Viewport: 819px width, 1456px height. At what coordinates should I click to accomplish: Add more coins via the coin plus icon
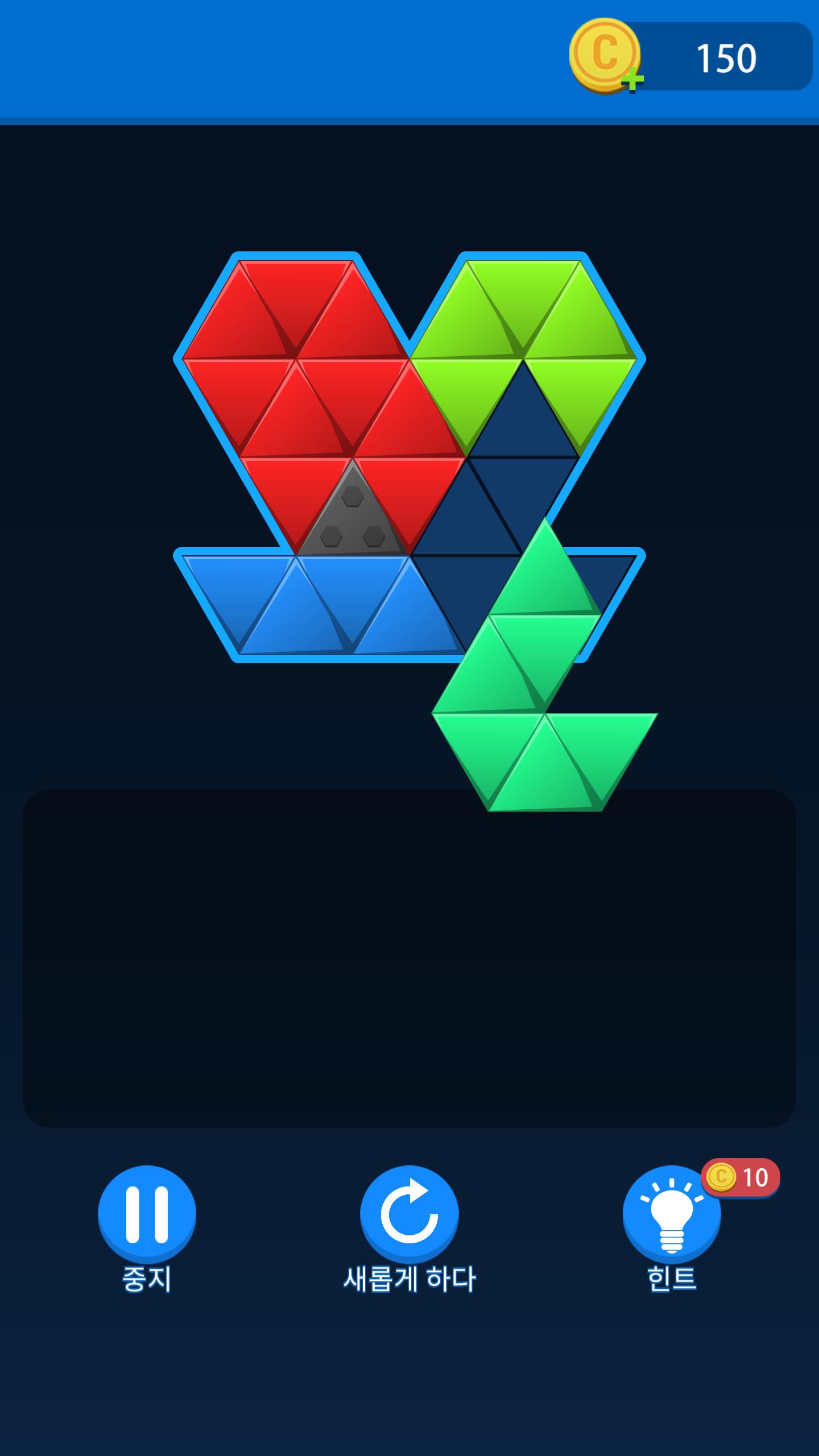pyautogui.click(x=607, y=56)
